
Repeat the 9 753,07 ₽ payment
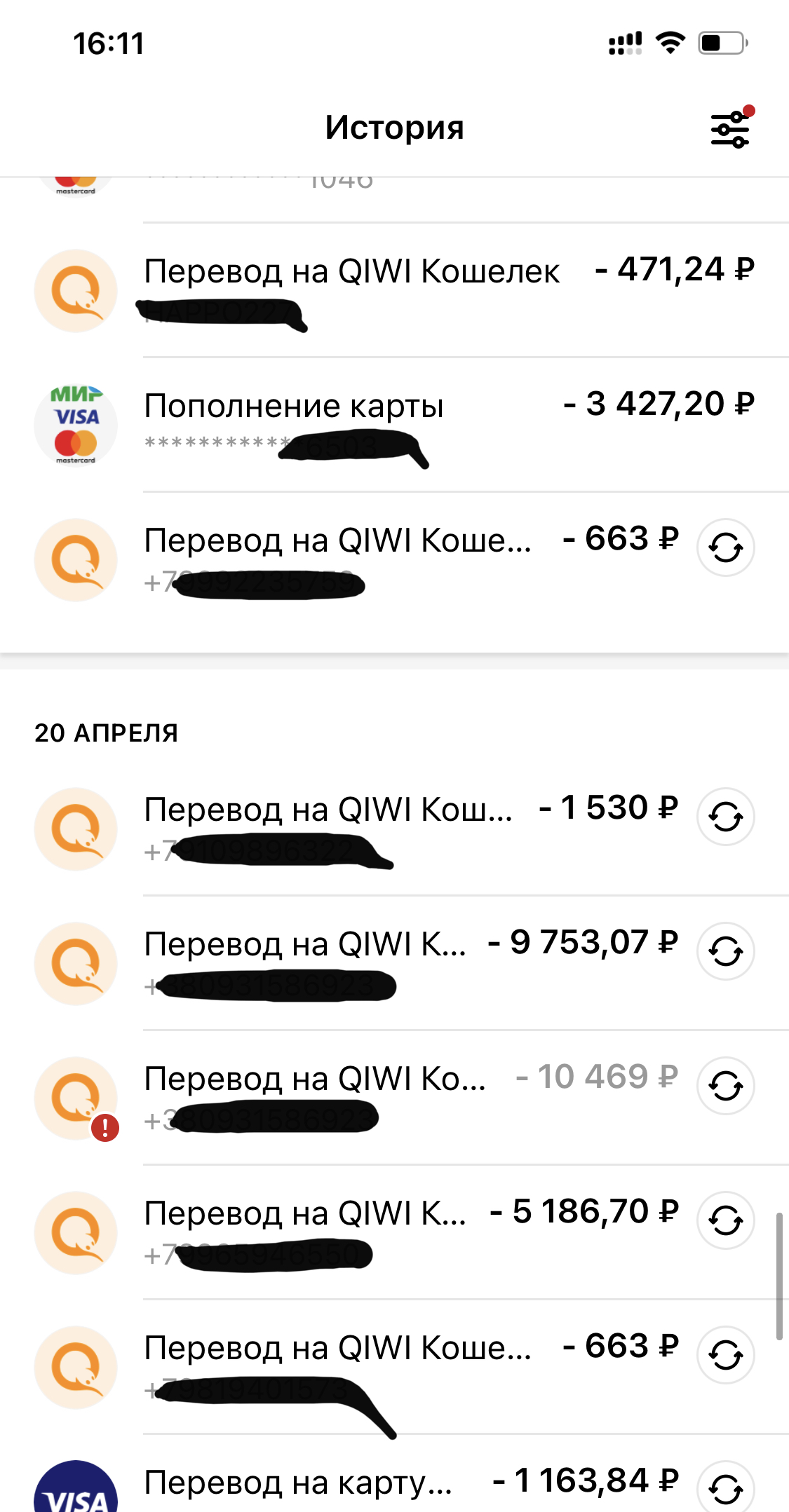pyautogui.click(x=726, y=951)
